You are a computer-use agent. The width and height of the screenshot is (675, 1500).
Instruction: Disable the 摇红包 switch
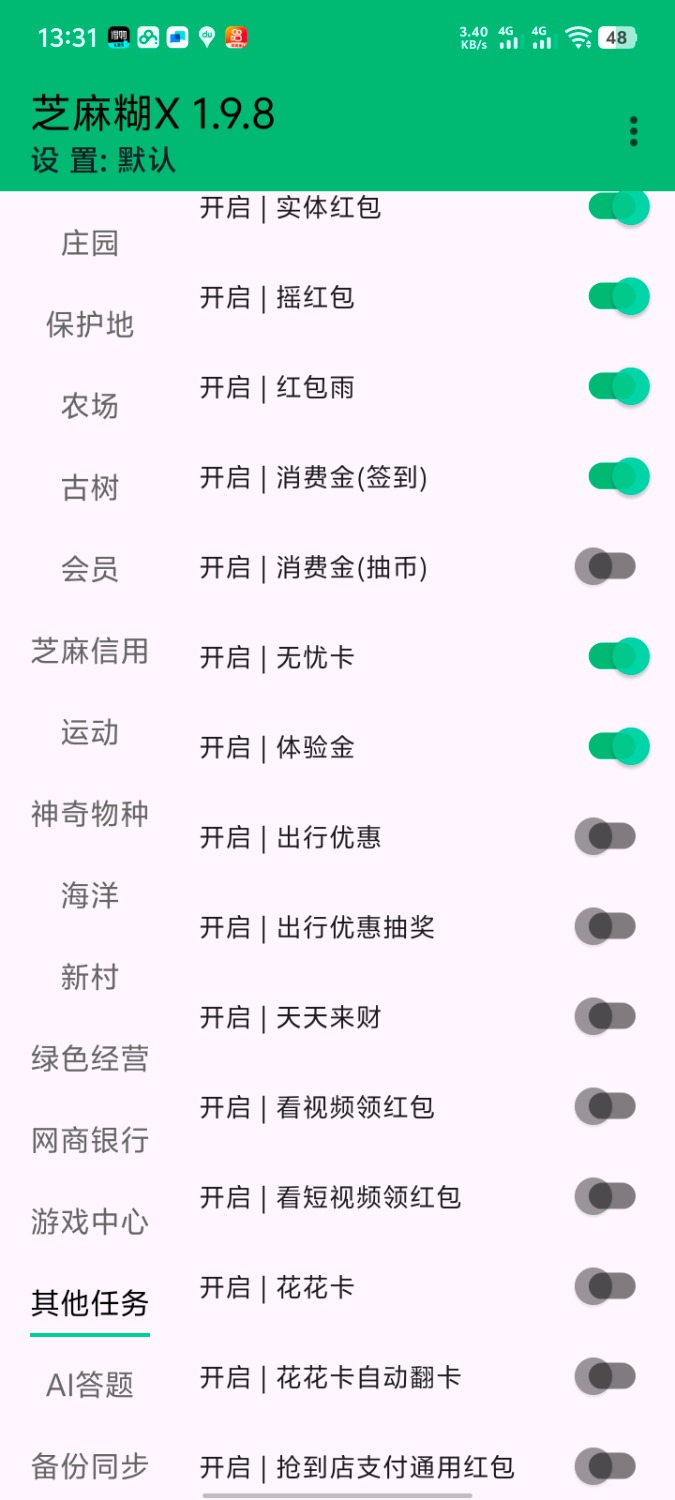618,297
